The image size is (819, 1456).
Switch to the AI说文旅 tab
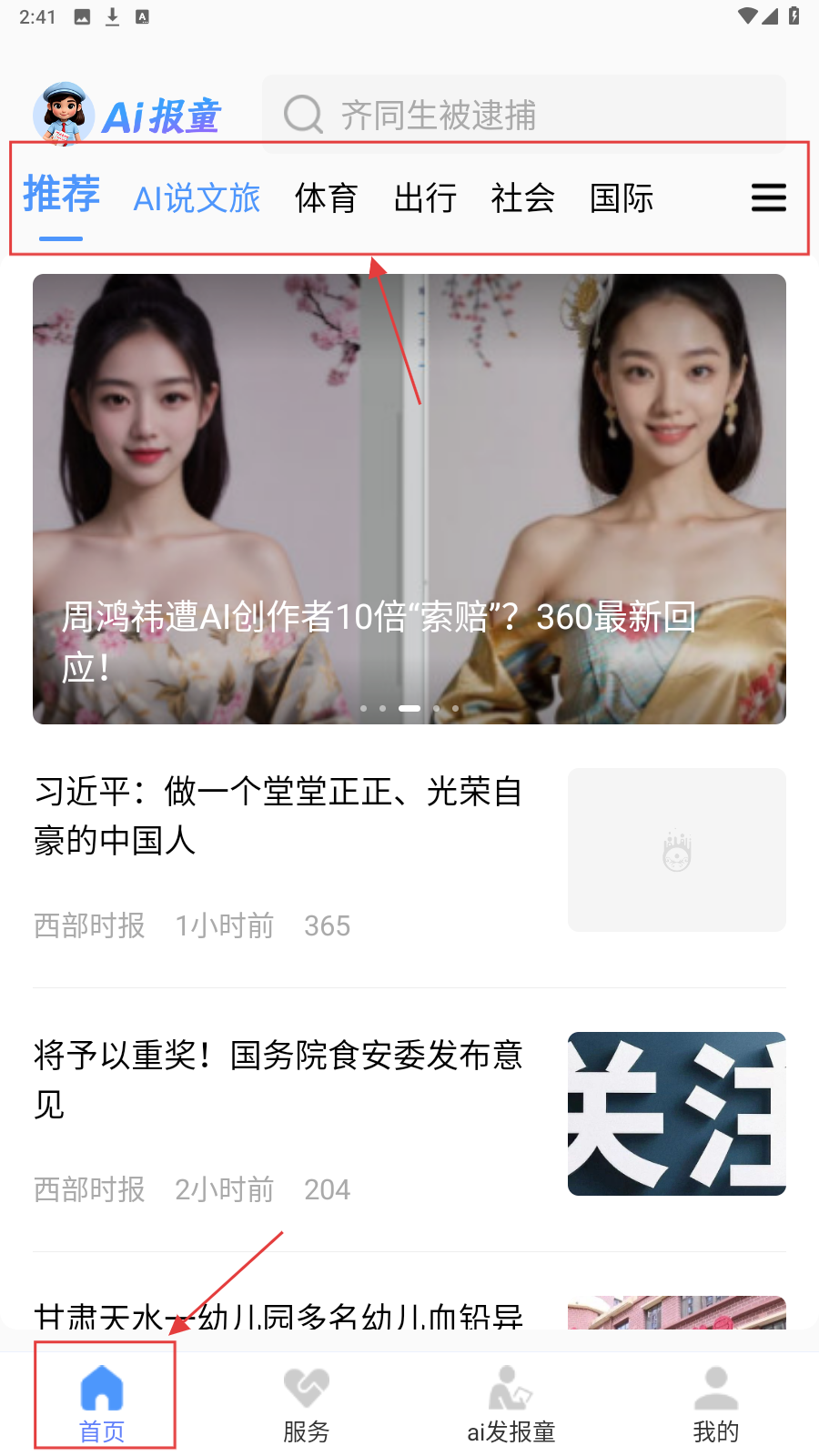tap(197, 197)
